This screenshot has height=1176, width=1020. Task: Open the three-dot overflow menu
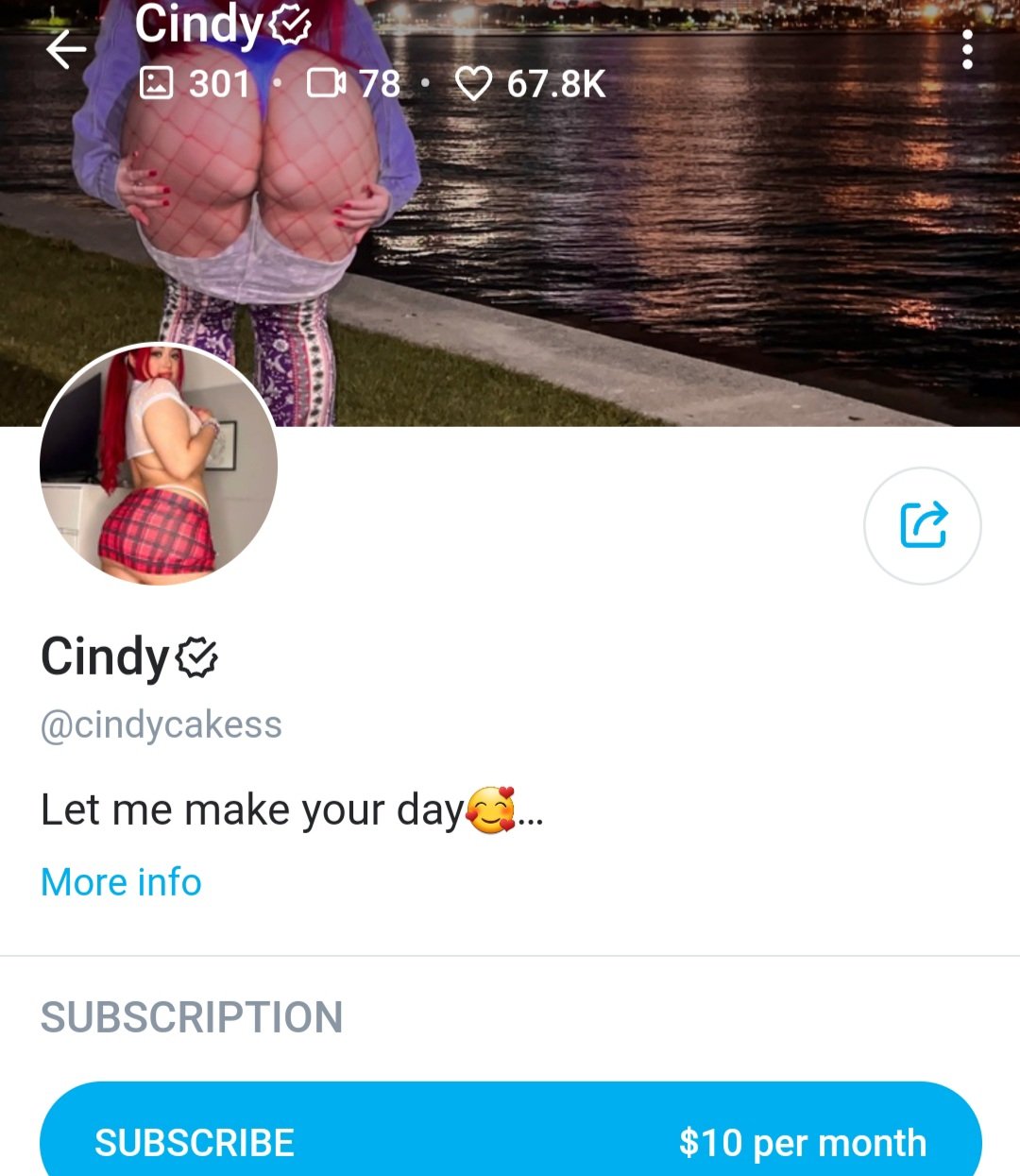[x=966, y=50]
